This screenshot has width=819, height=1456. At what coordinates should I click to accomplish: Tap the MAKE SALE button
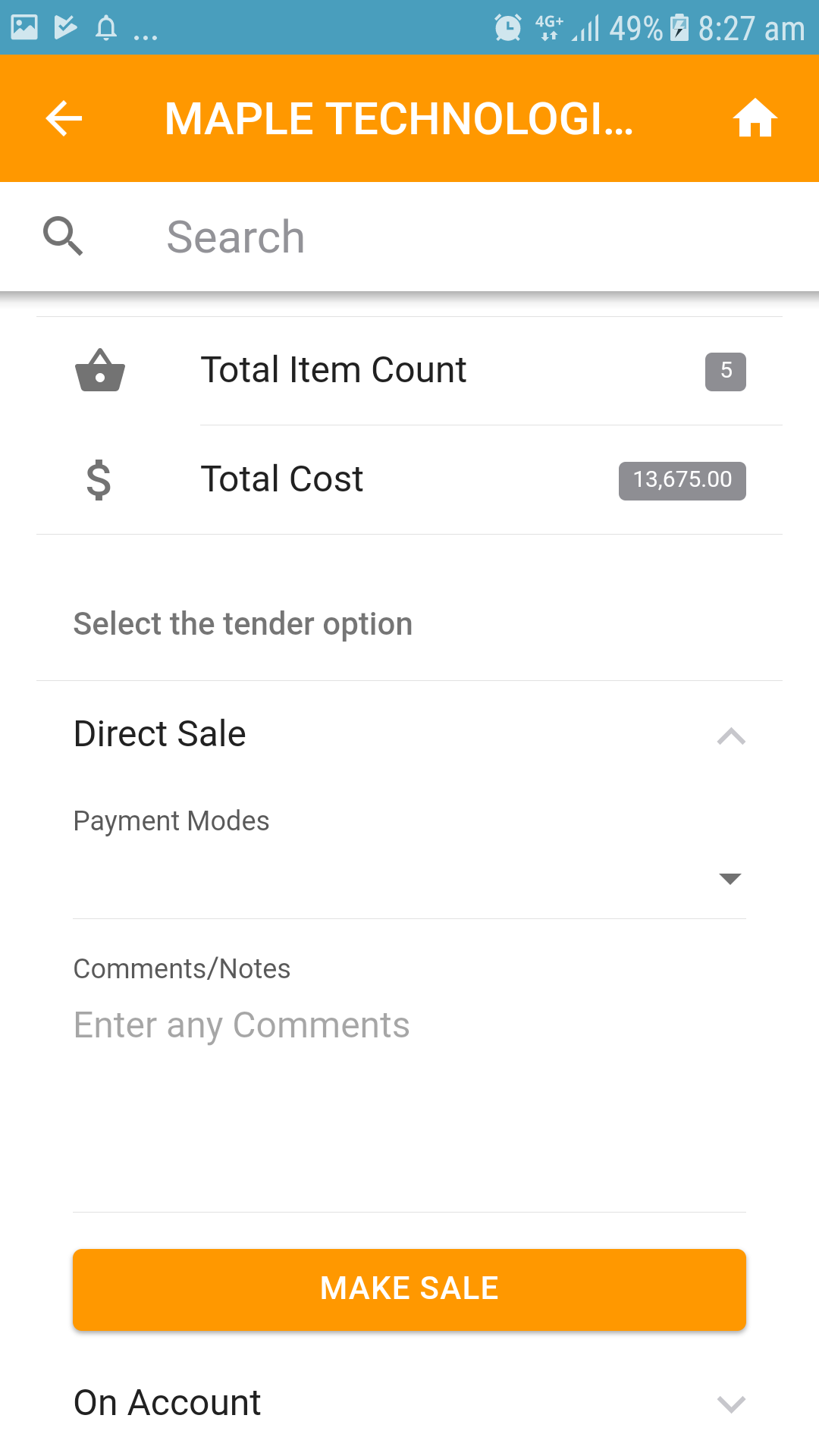point(409,1289)
